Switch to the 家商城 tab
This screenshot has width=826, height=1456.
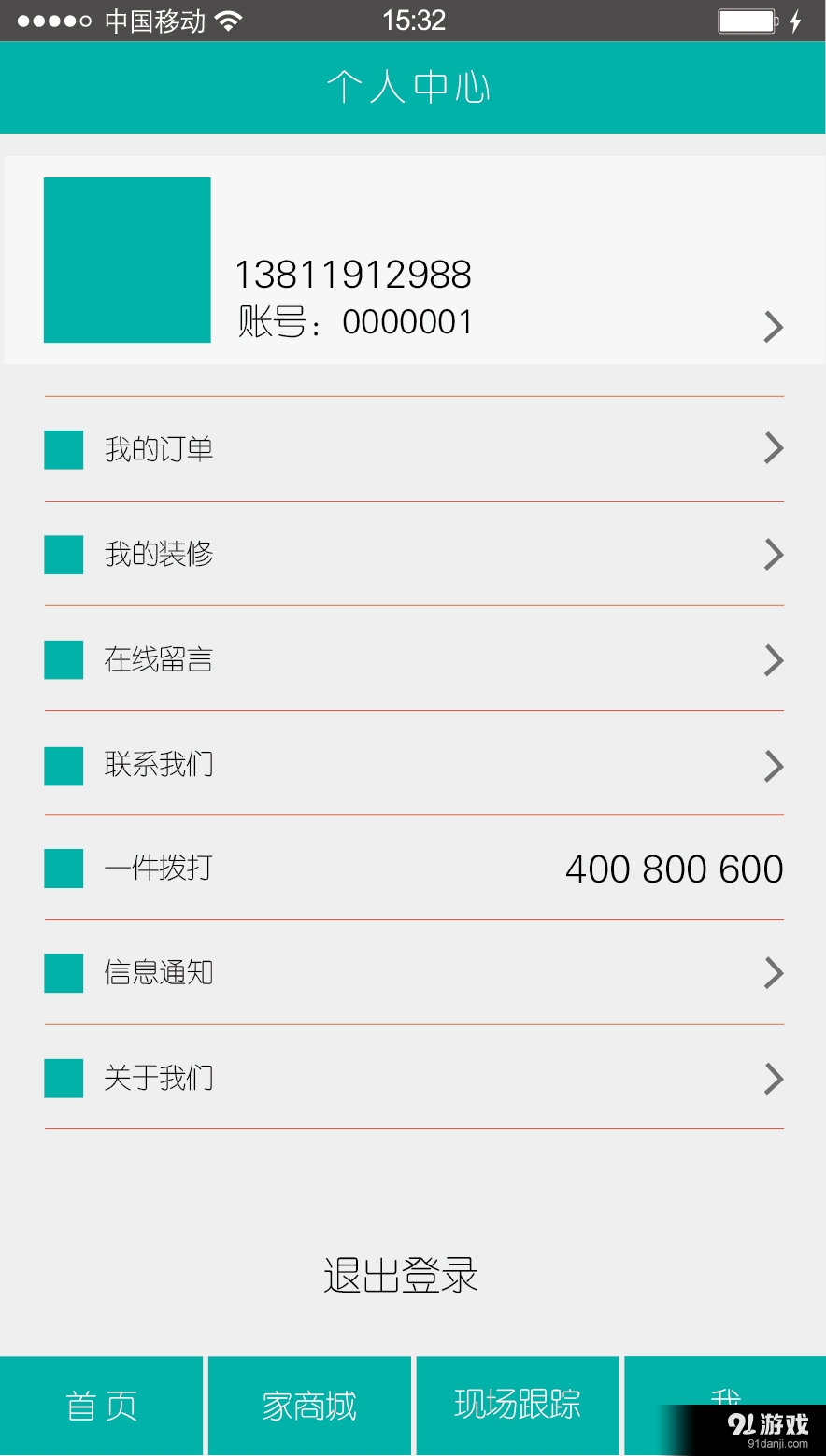309,1406
